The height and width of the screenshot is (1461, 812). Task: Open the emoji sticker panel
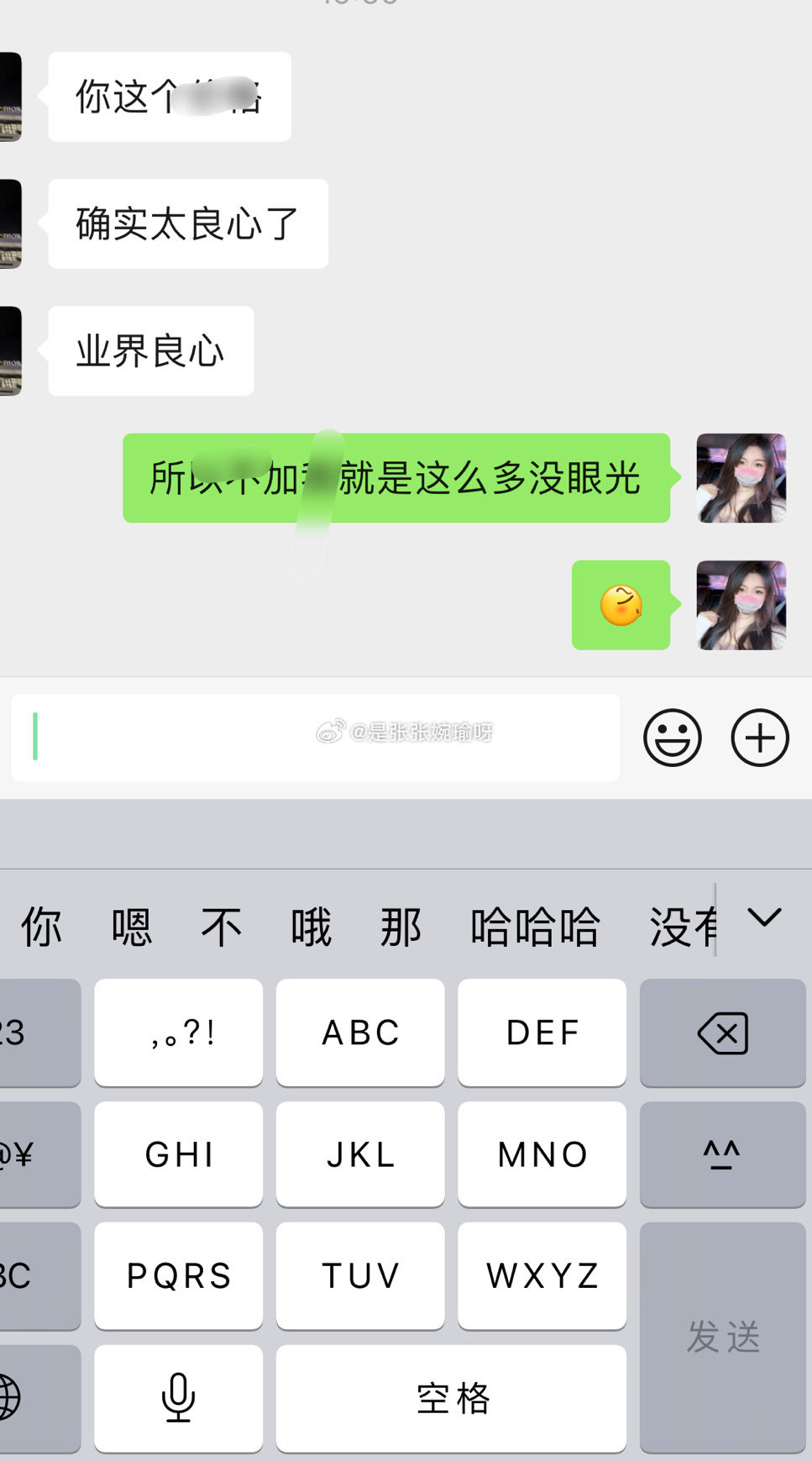672,738
